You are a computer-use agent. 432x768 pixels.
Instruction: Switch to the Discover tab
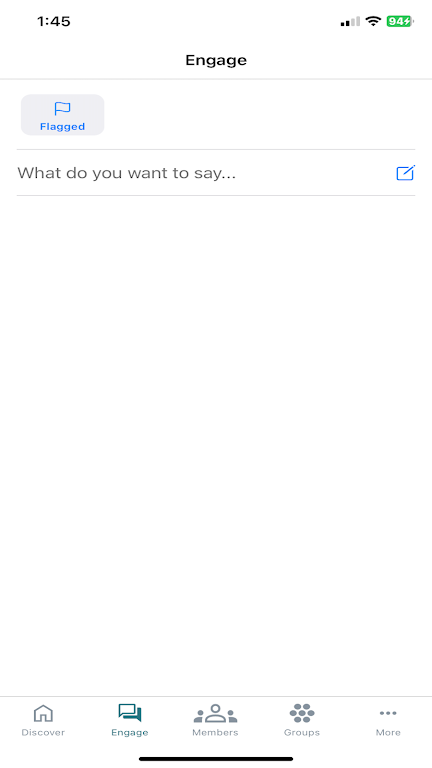pos(43,720)
